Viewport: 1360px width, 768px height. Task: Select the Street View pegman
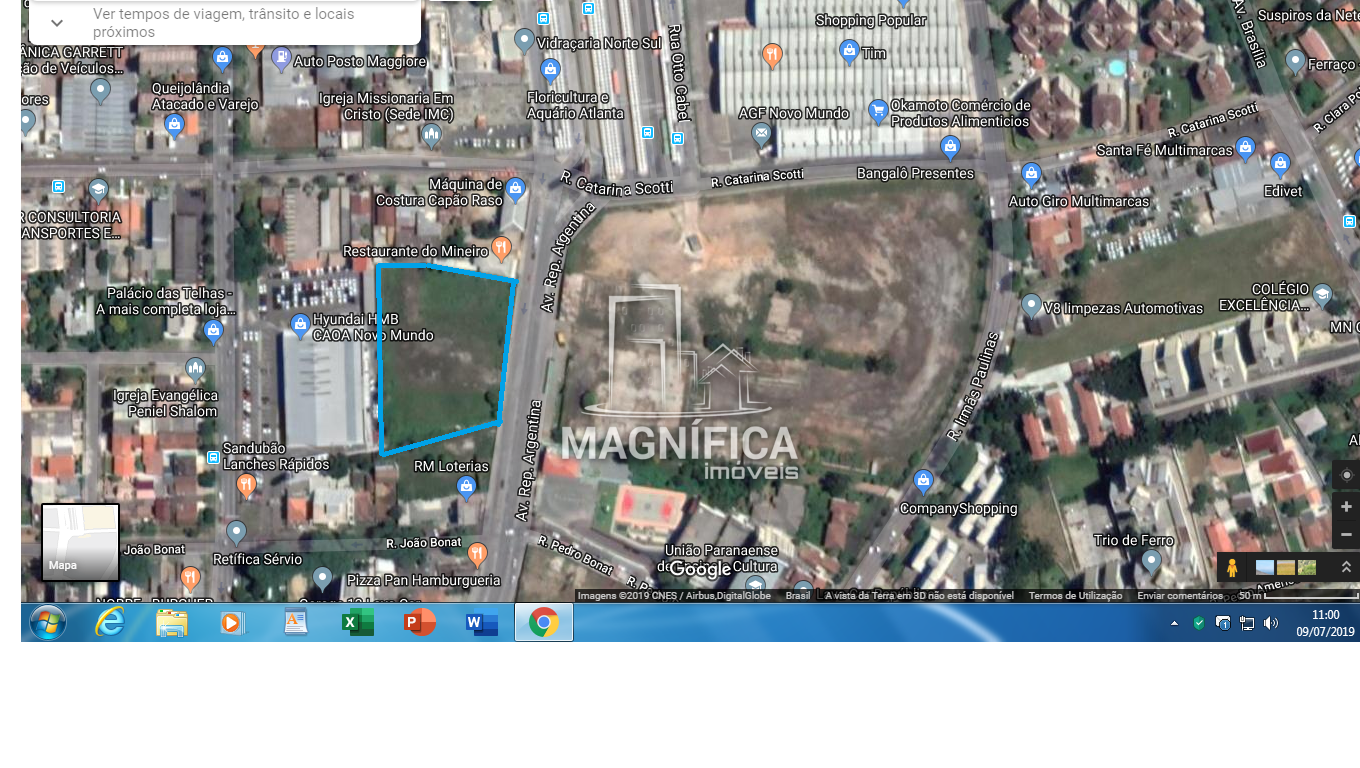click(1232, 568)
